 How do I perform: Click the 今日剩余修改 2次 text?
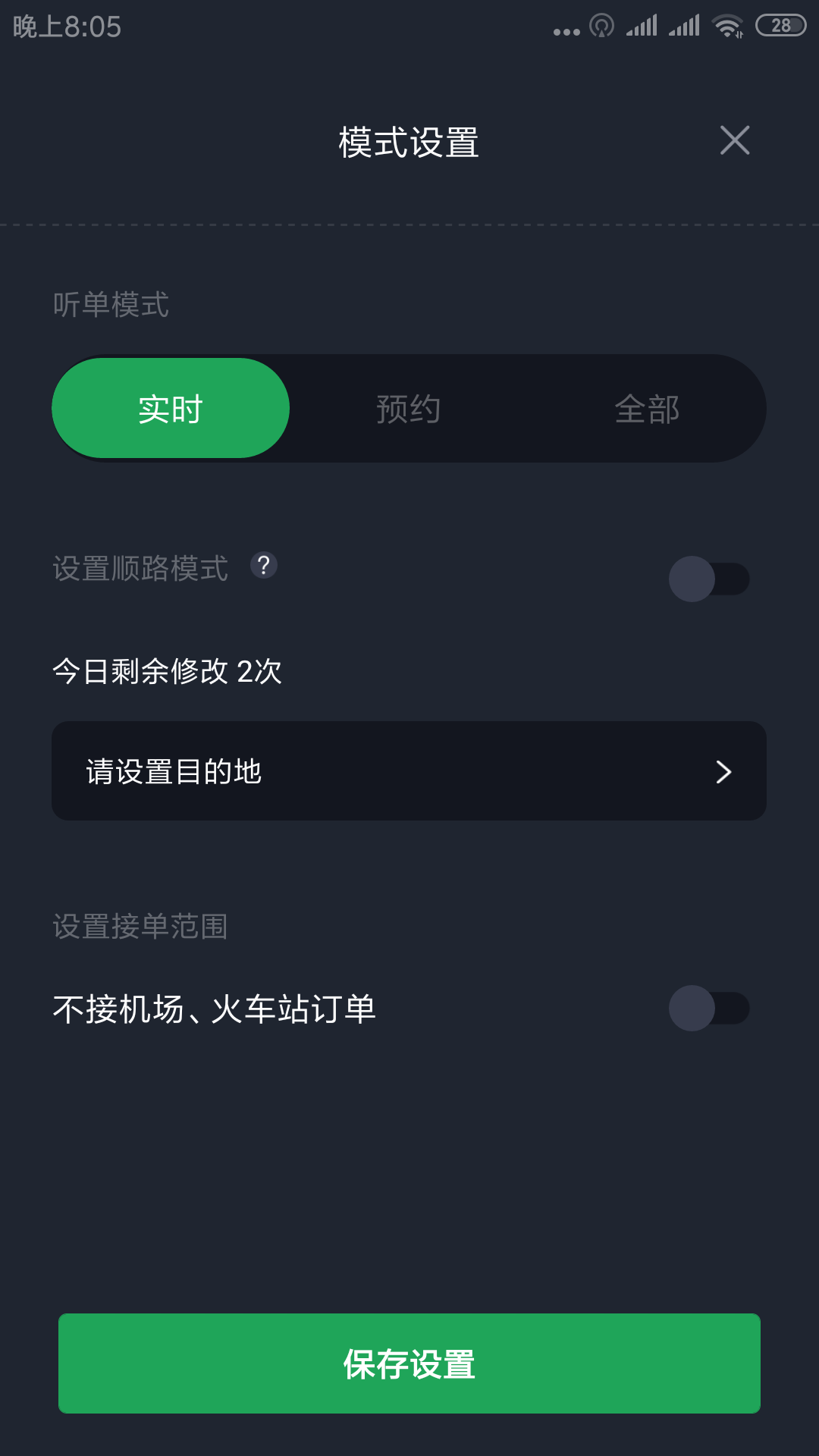167,672
